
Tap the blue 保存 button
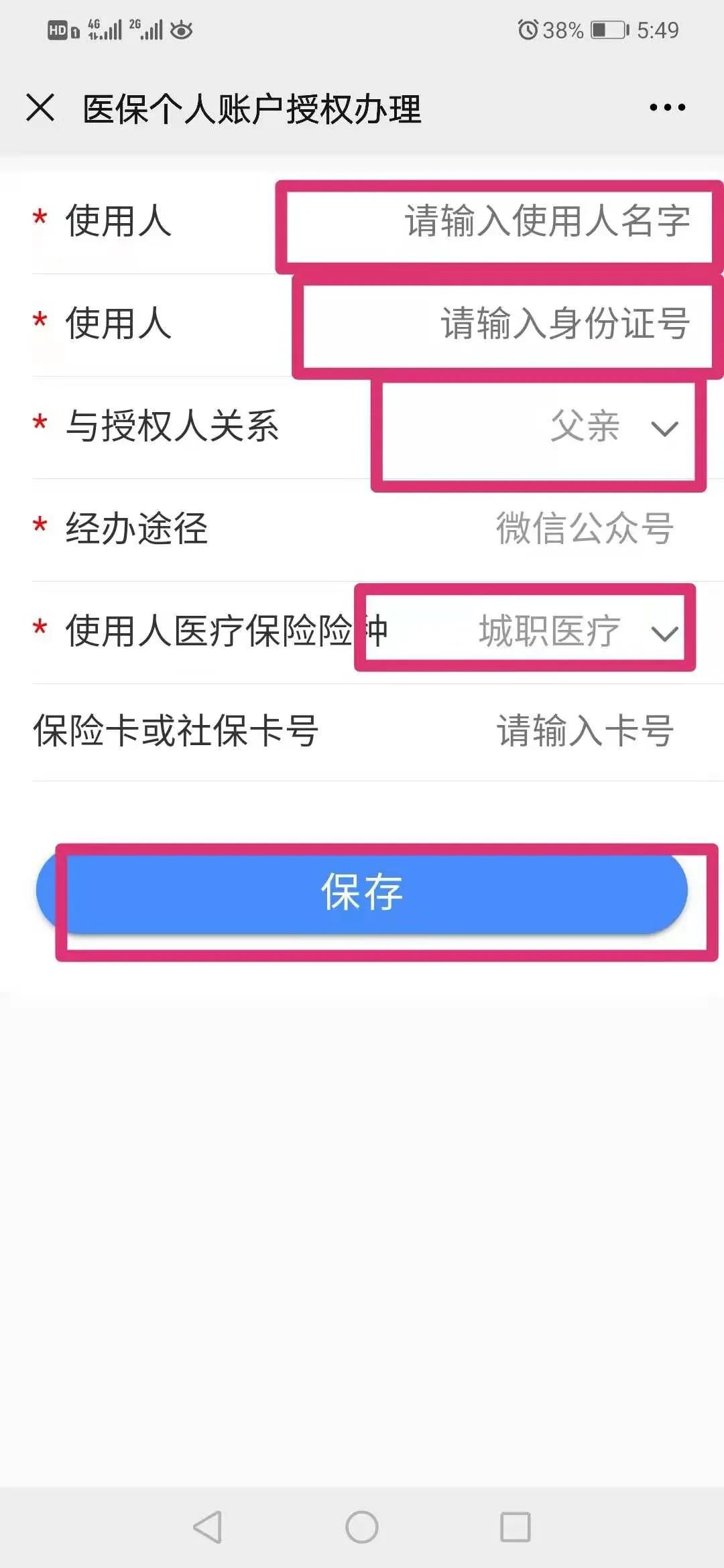362,893
